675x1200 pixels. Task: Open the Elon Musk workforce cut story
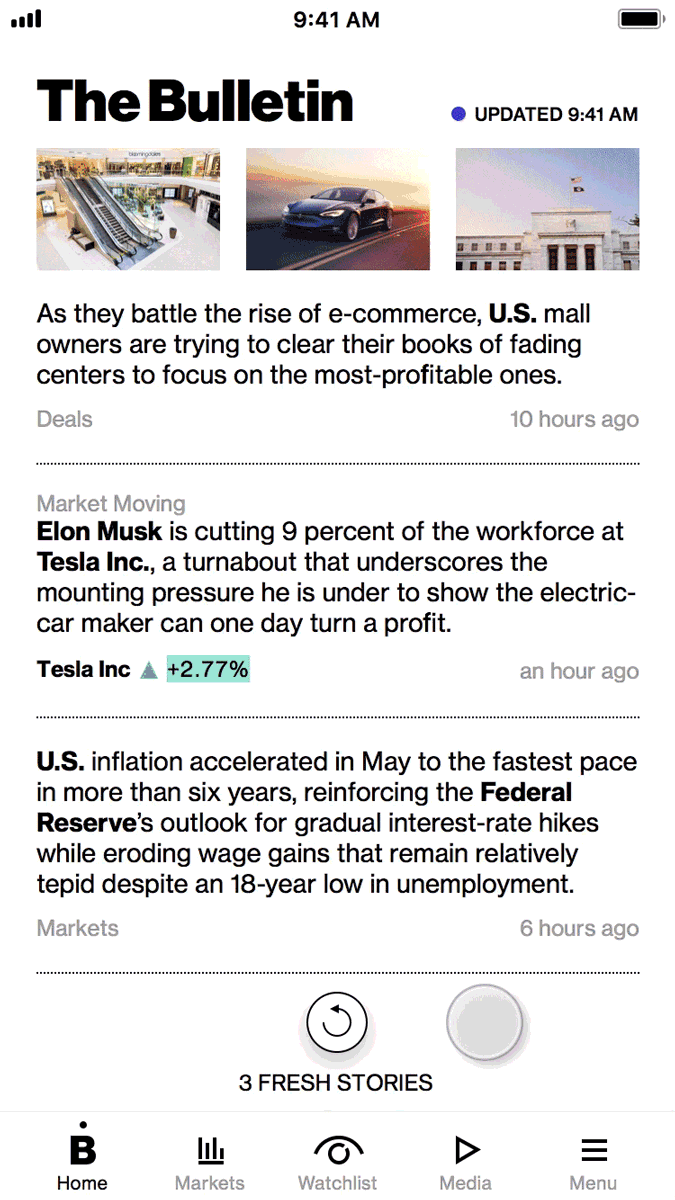(x=338, y=577)
